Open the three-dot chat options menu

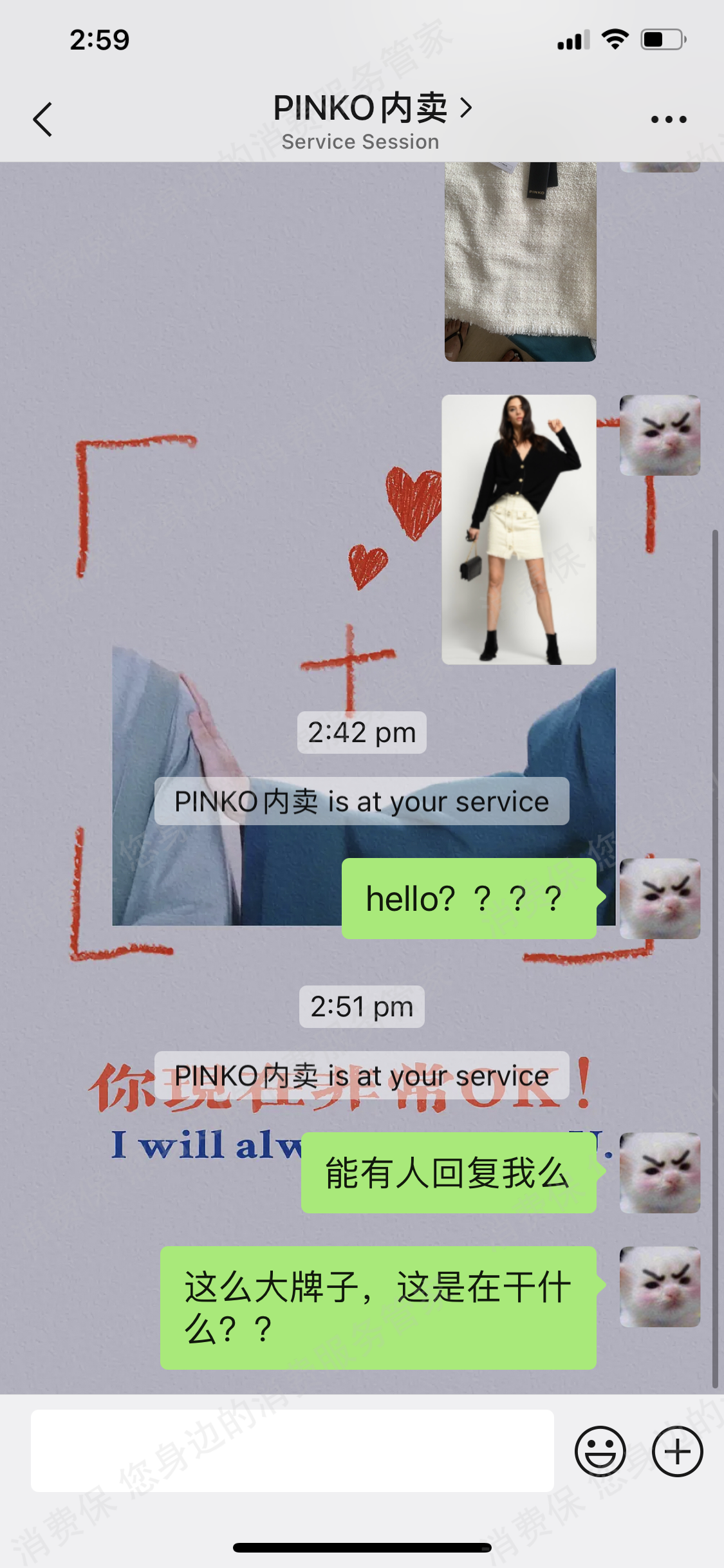[x=669, y=120]
